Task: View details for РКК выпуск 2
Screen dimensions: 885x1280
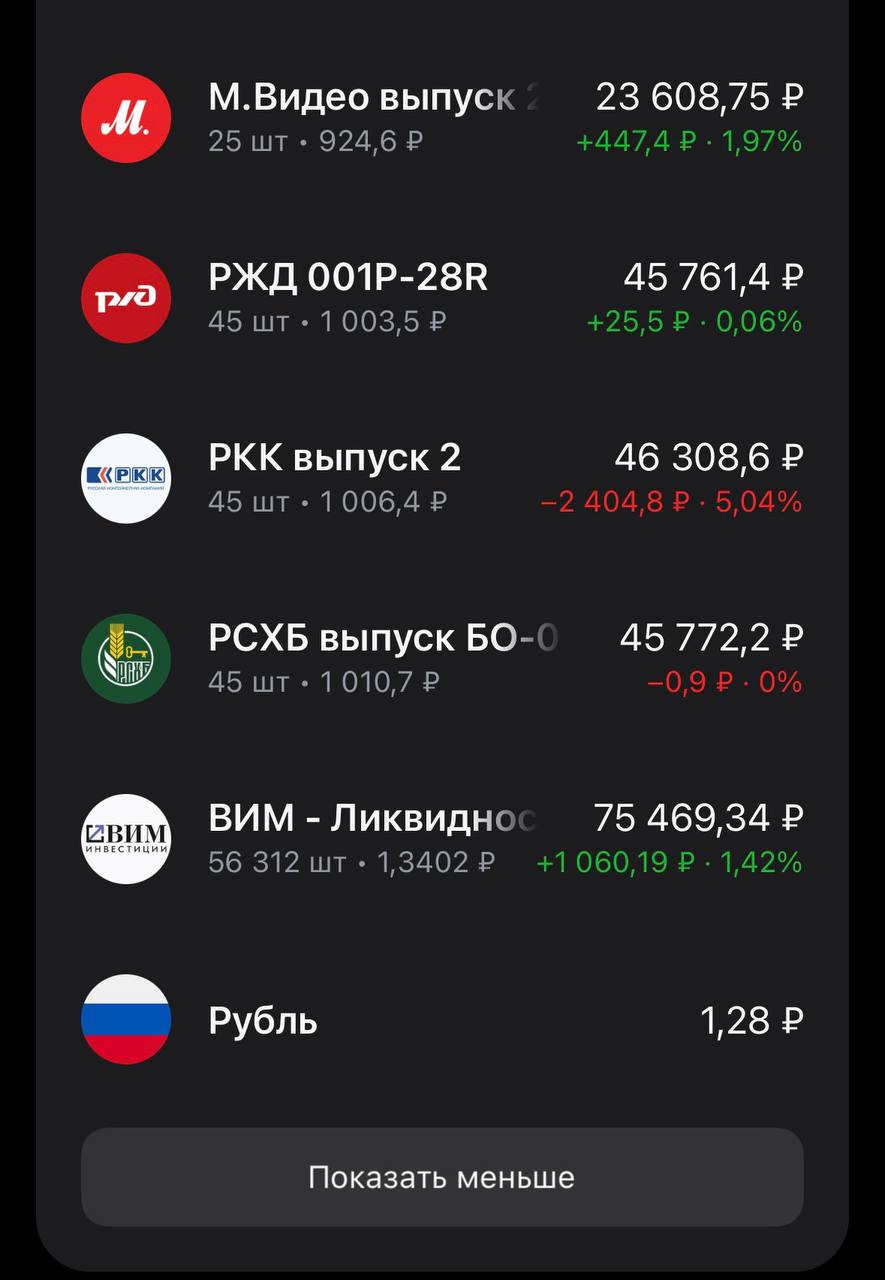Action: tap(440, 478)
